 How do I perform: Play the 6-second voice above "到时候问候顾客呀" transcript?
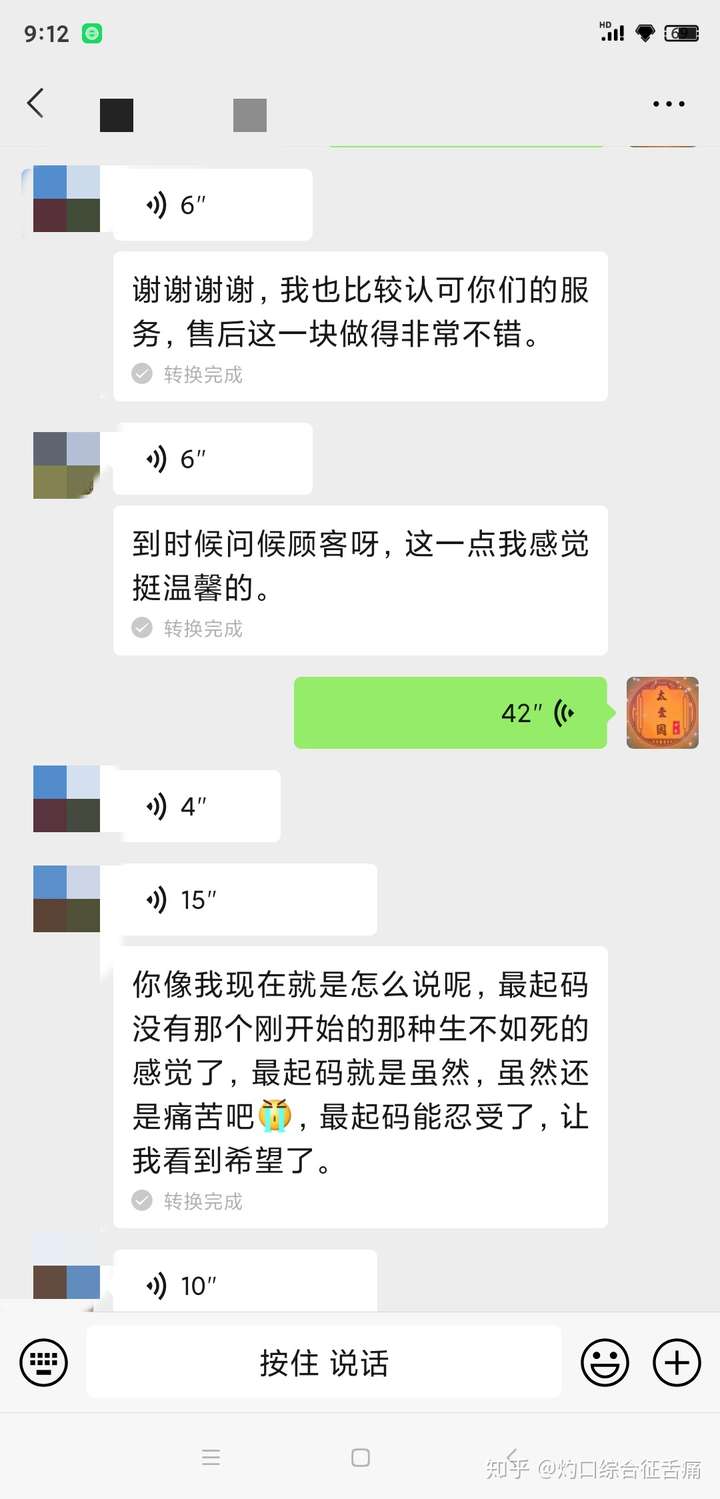[x=212, y=459]
